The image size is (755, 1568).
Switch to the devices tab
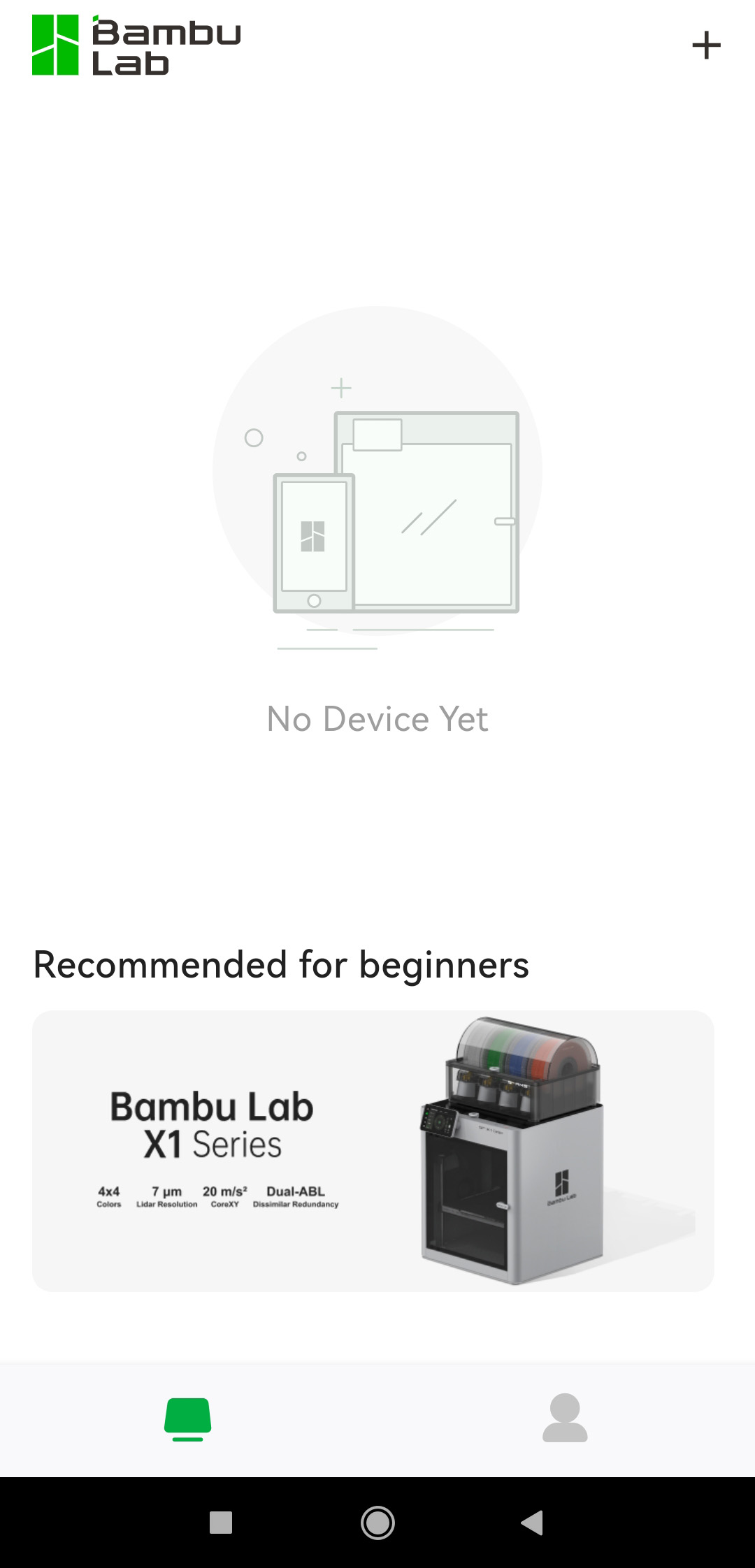pyautogui.click(x=188, y=1418)
